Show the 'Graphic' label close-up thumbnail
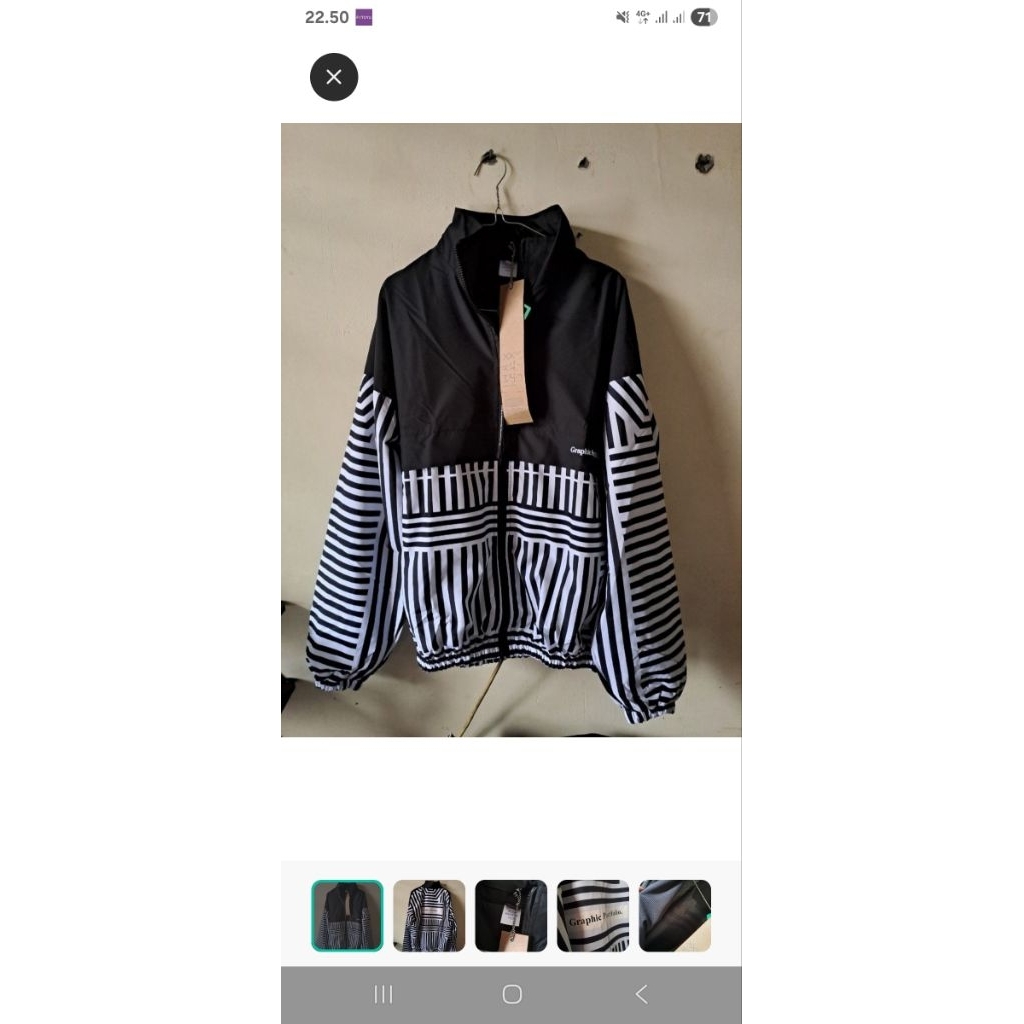Image resolution: width=1024 pixels, height=1024 pixels. pos(593,915)
